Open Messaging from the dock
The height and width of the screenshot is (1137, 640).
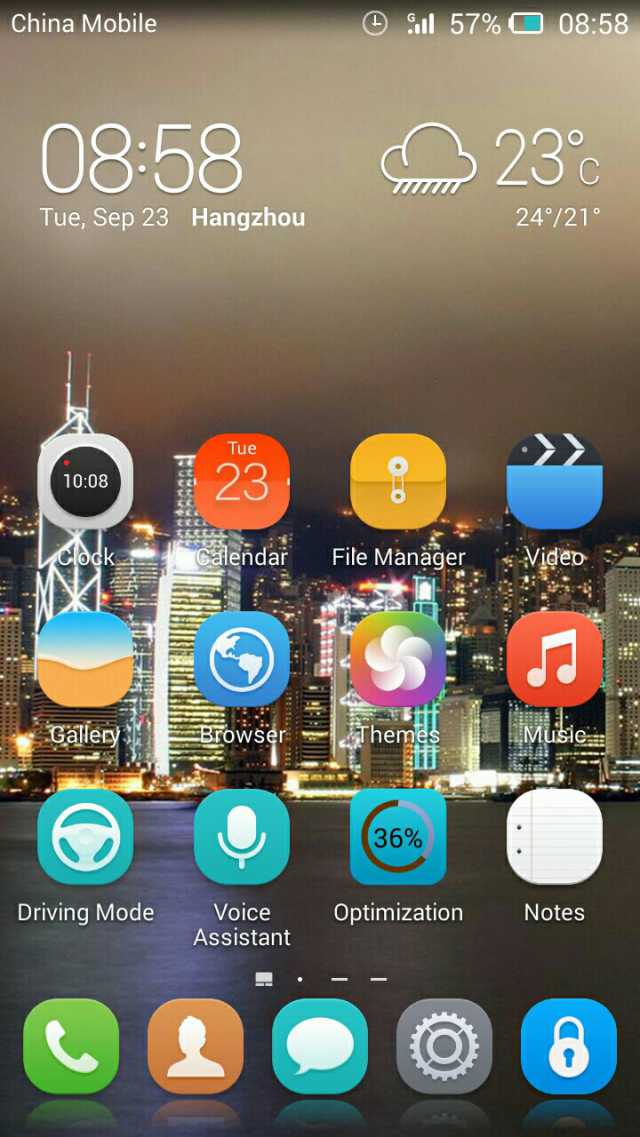[320, 1046]
